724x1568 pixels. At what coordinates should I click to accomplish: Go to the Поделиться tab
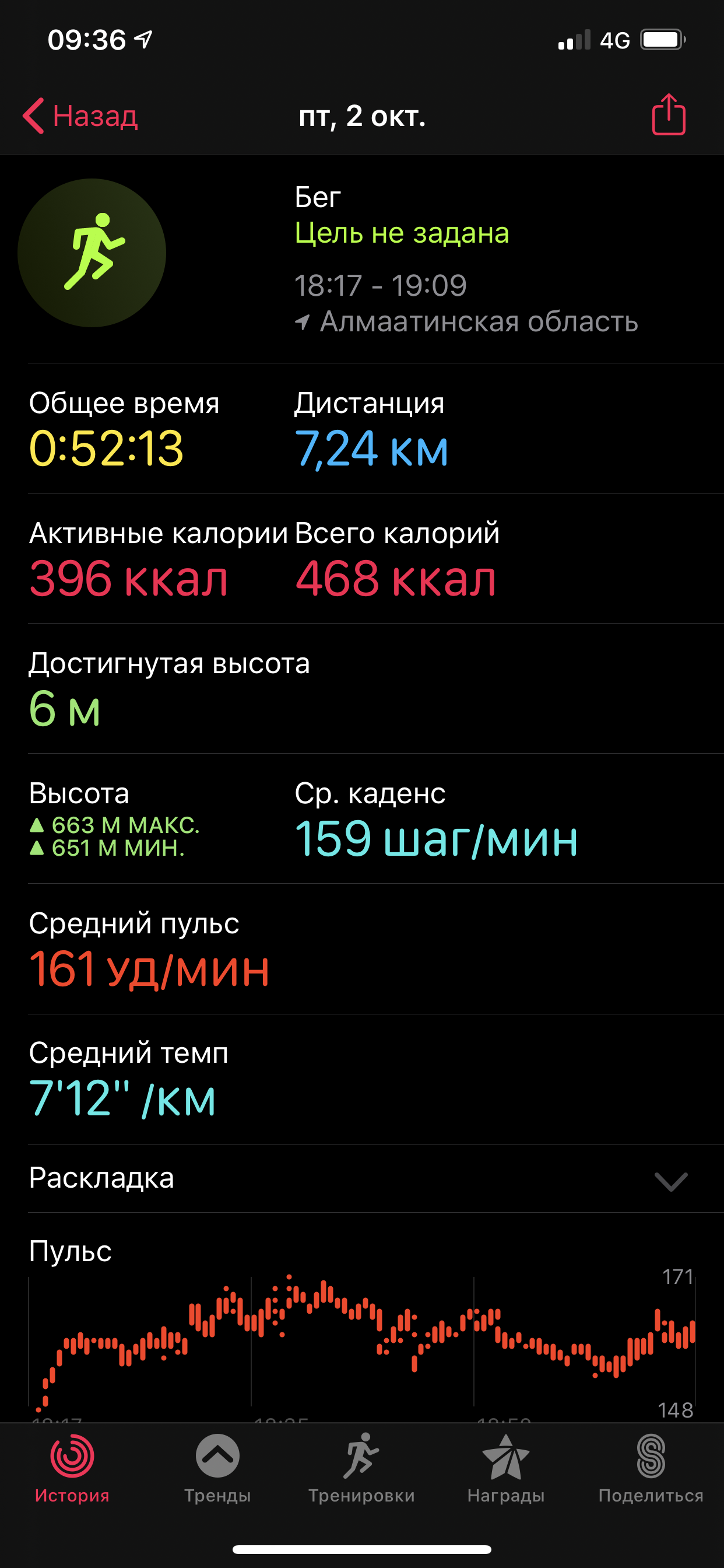coord(651,1468)
